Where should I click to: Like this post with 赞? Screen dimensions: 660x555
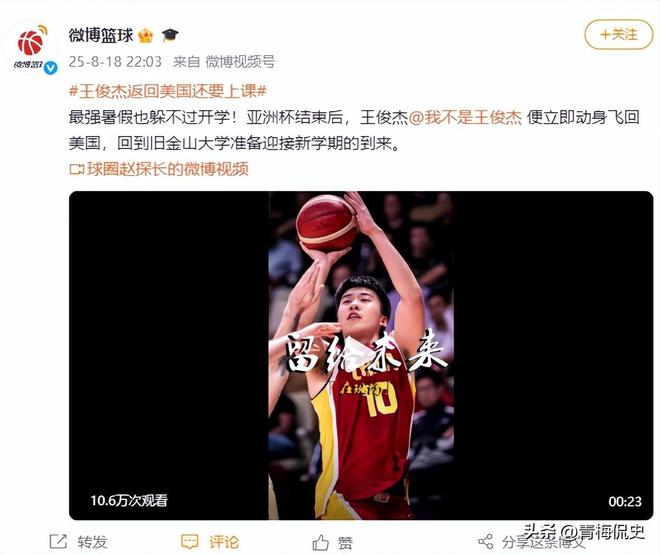pyautogui.click(x=334, y=542)
